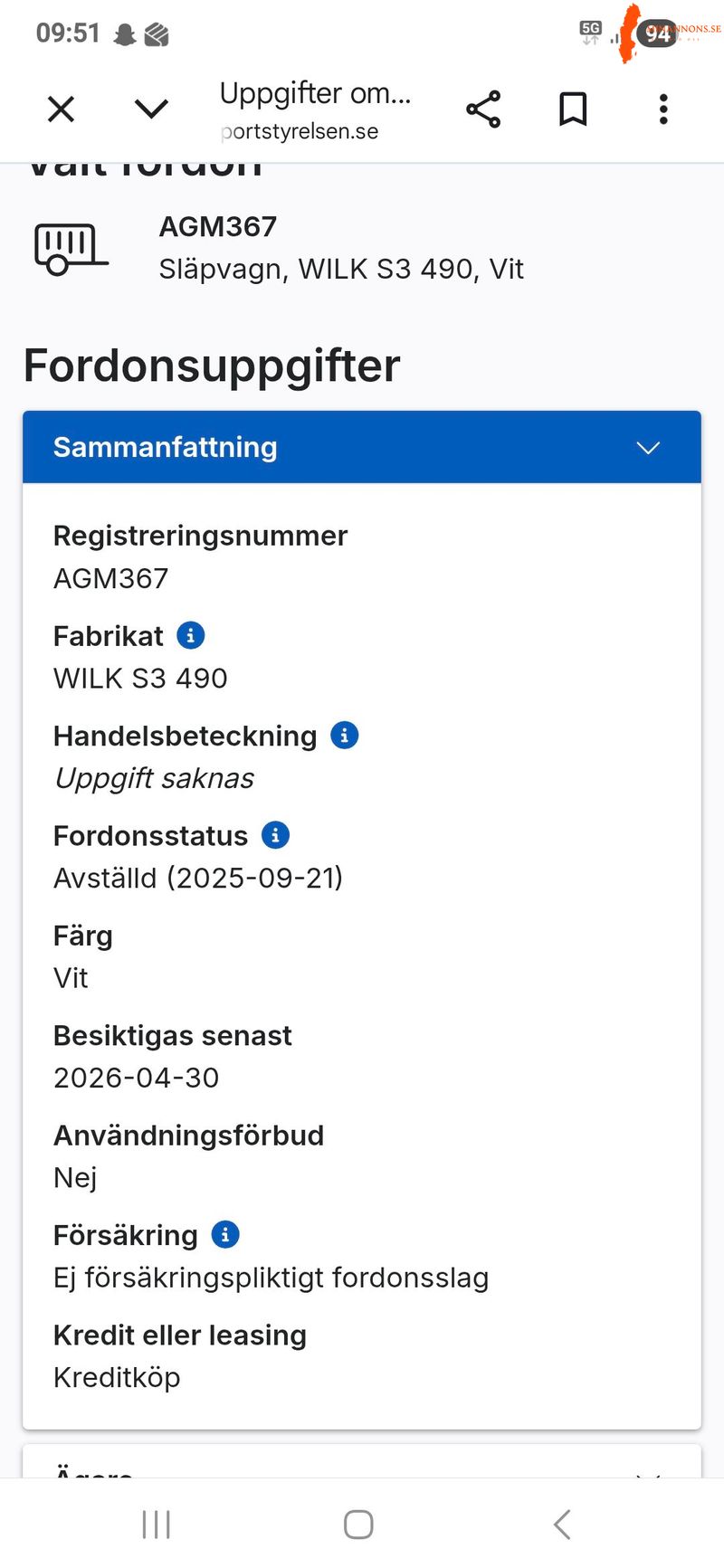
Task: Open the share options icon
Action: (483, 109)
